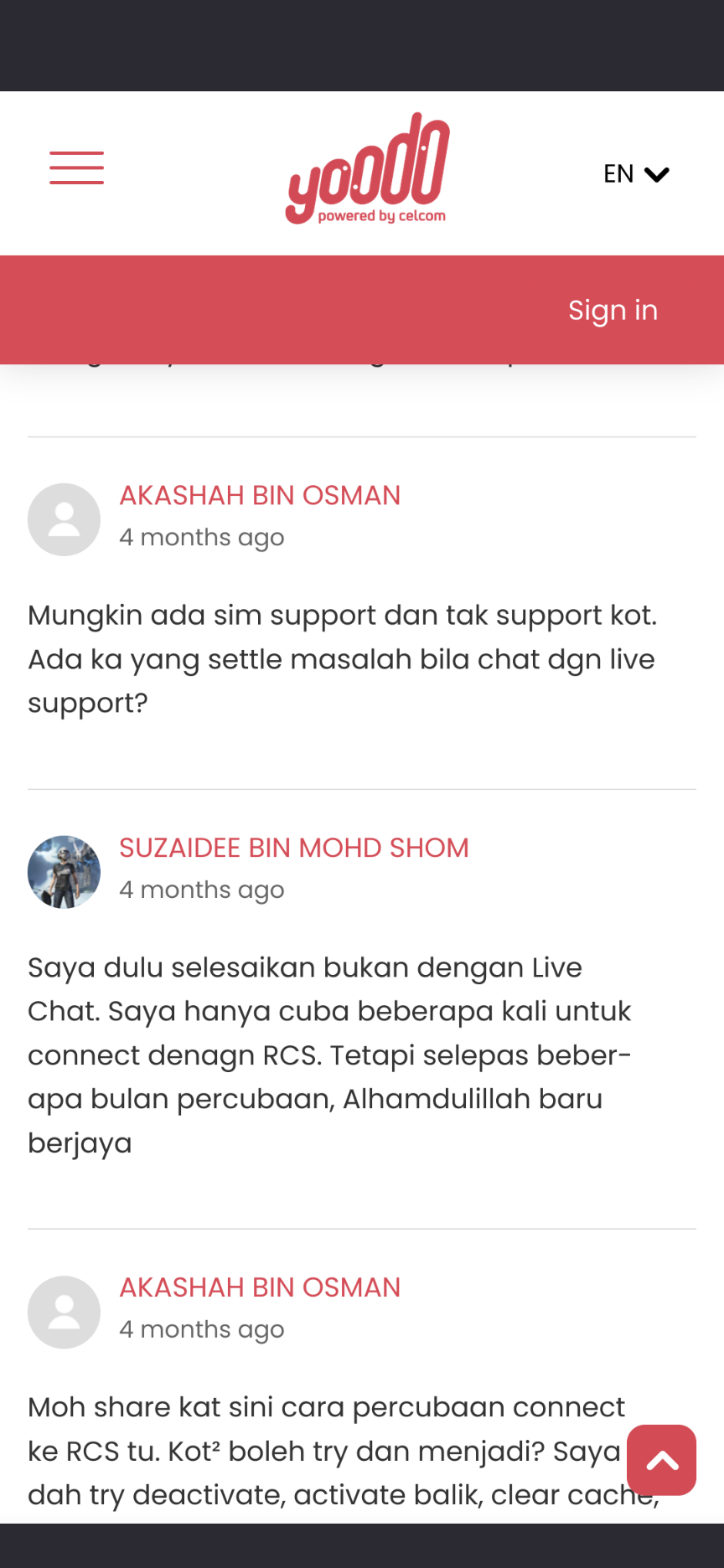
Task: Open SUZAIDEE BIN MOHD SHOM's profile name
Action: [293, 848]
